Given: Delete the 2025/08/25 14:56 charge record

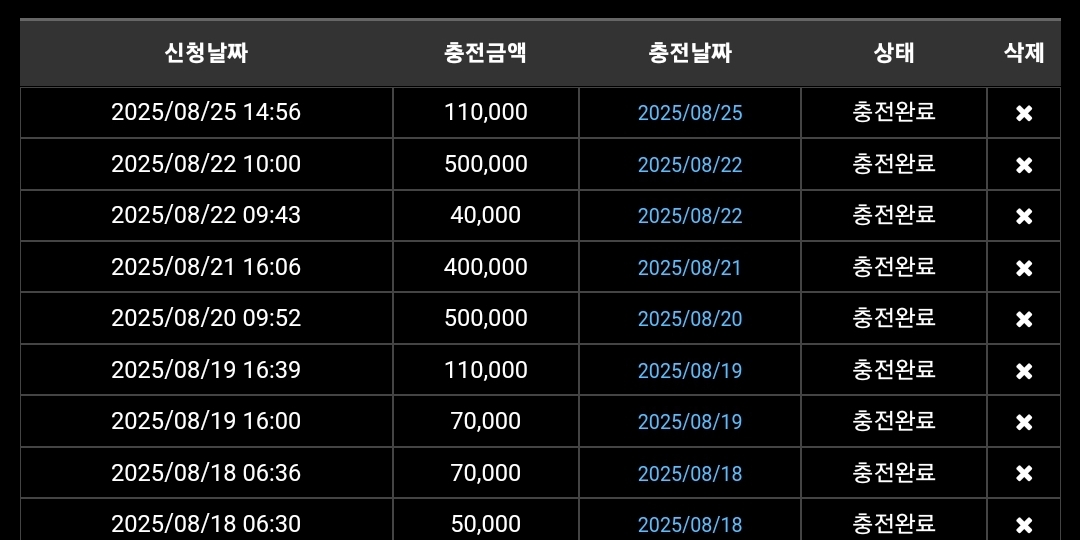Looking at the screenshot, I should [1024, 113].
